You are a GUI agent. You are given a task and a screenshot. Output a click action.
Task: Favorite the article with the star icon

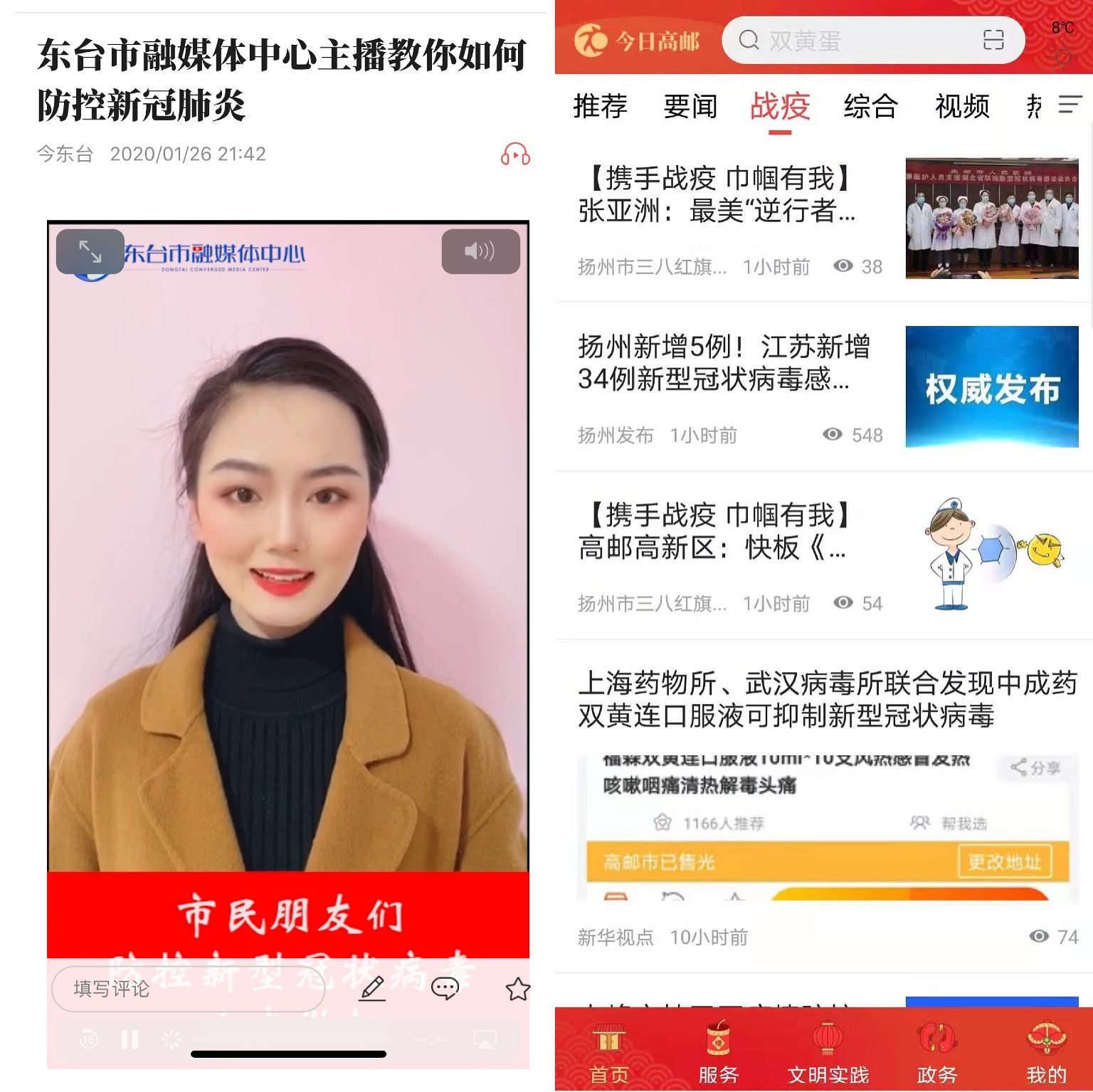(x=517, y=989)
